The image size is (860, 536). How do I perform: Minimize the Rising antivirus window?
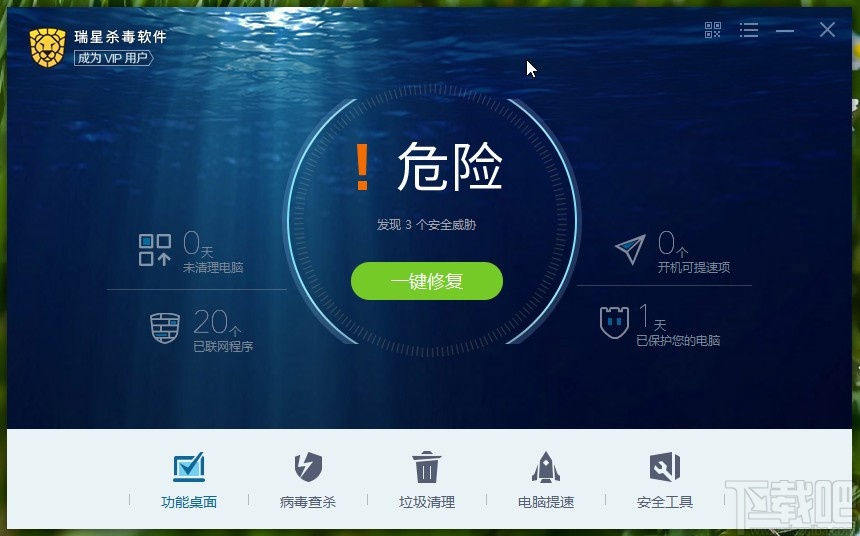pos(785,30)
